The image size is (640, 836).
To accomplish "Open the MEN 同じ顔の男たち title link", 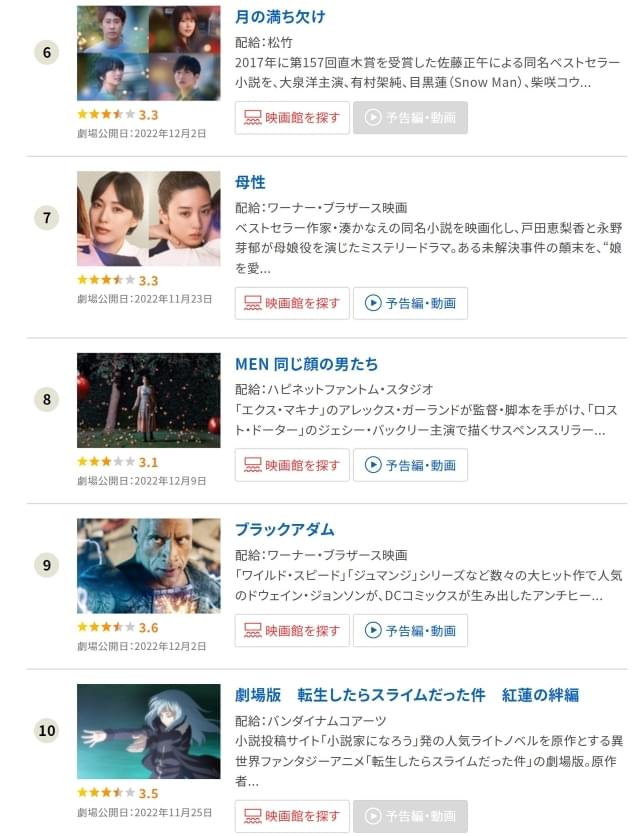I will pyautogui.click(x=306, y=364).
